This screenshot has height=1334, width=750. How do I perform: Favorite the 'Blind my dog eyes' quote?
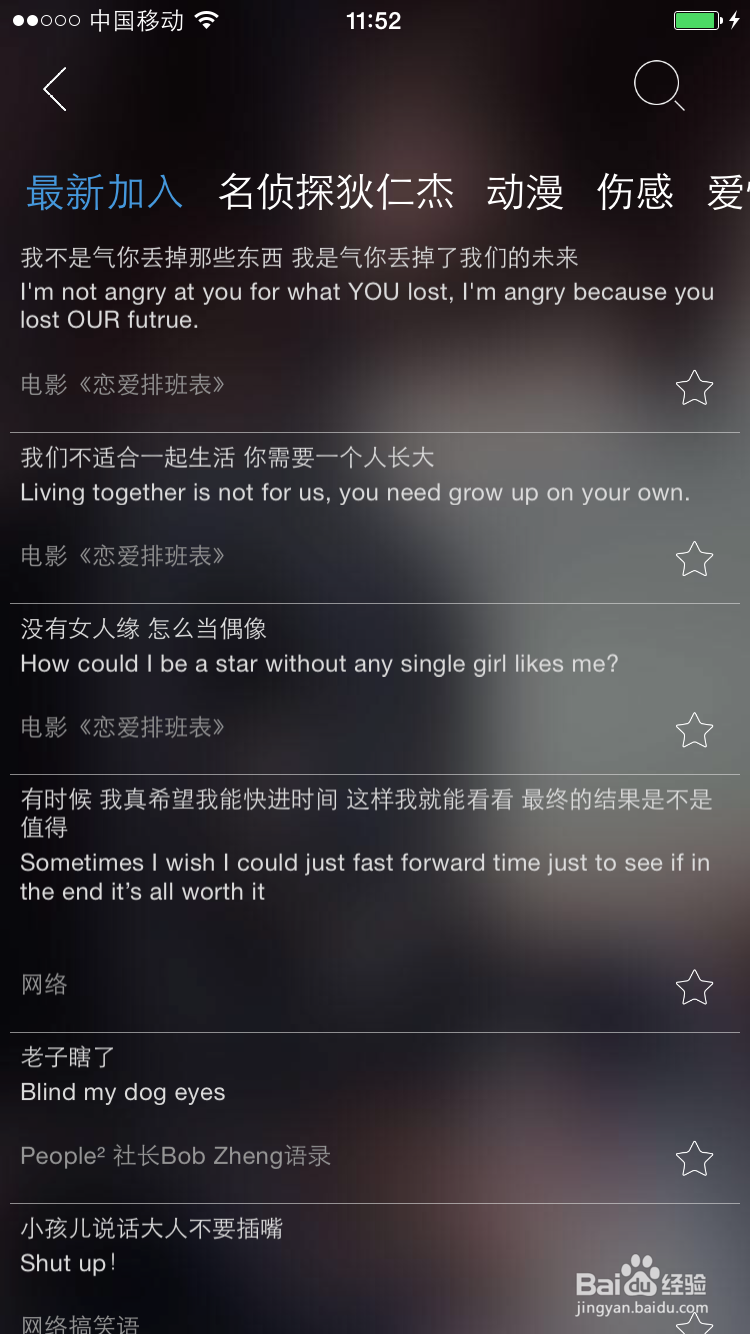pos(694,1158)
